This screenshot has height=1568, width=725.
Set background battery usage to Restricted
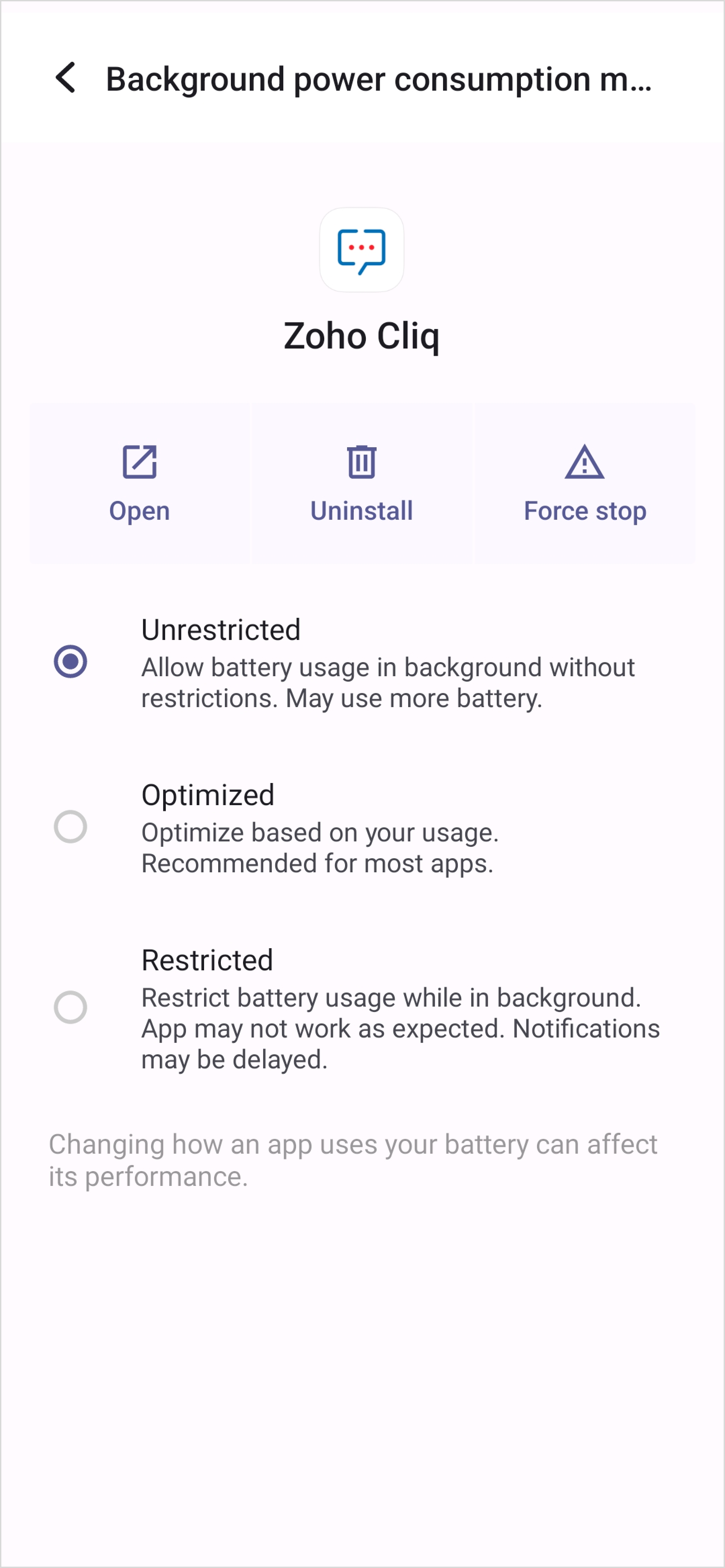(x=362, y=1008)
